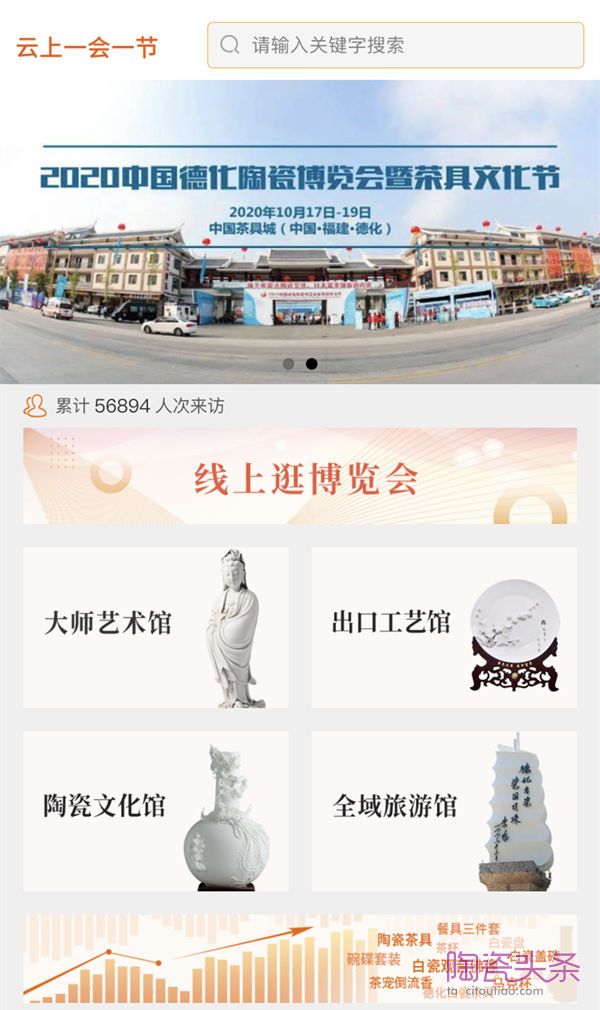
Task: Tap the keyword search box
Action: 395,45
